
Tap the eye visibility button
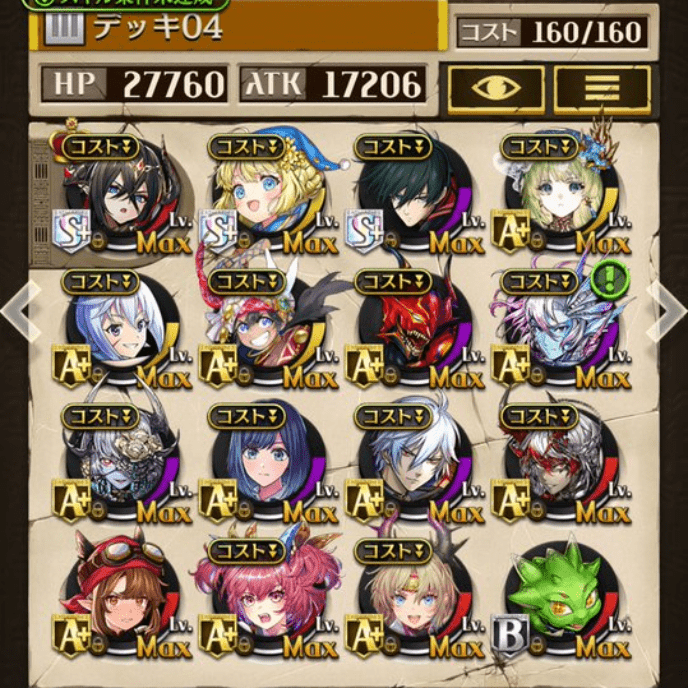[496, 87]
